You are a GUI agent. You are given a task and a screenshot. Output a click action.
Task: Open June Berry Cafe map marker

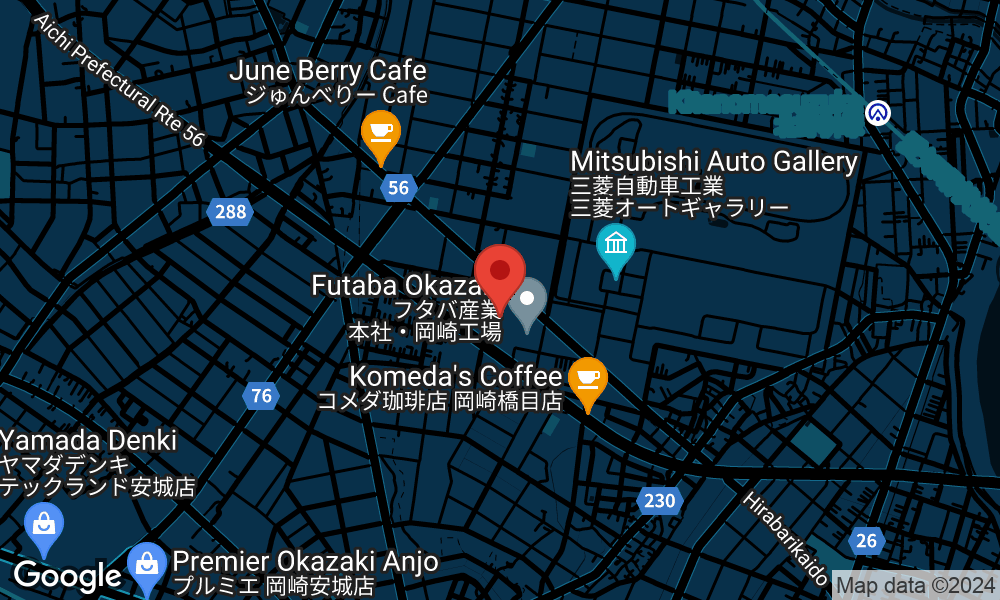[381, 133]
